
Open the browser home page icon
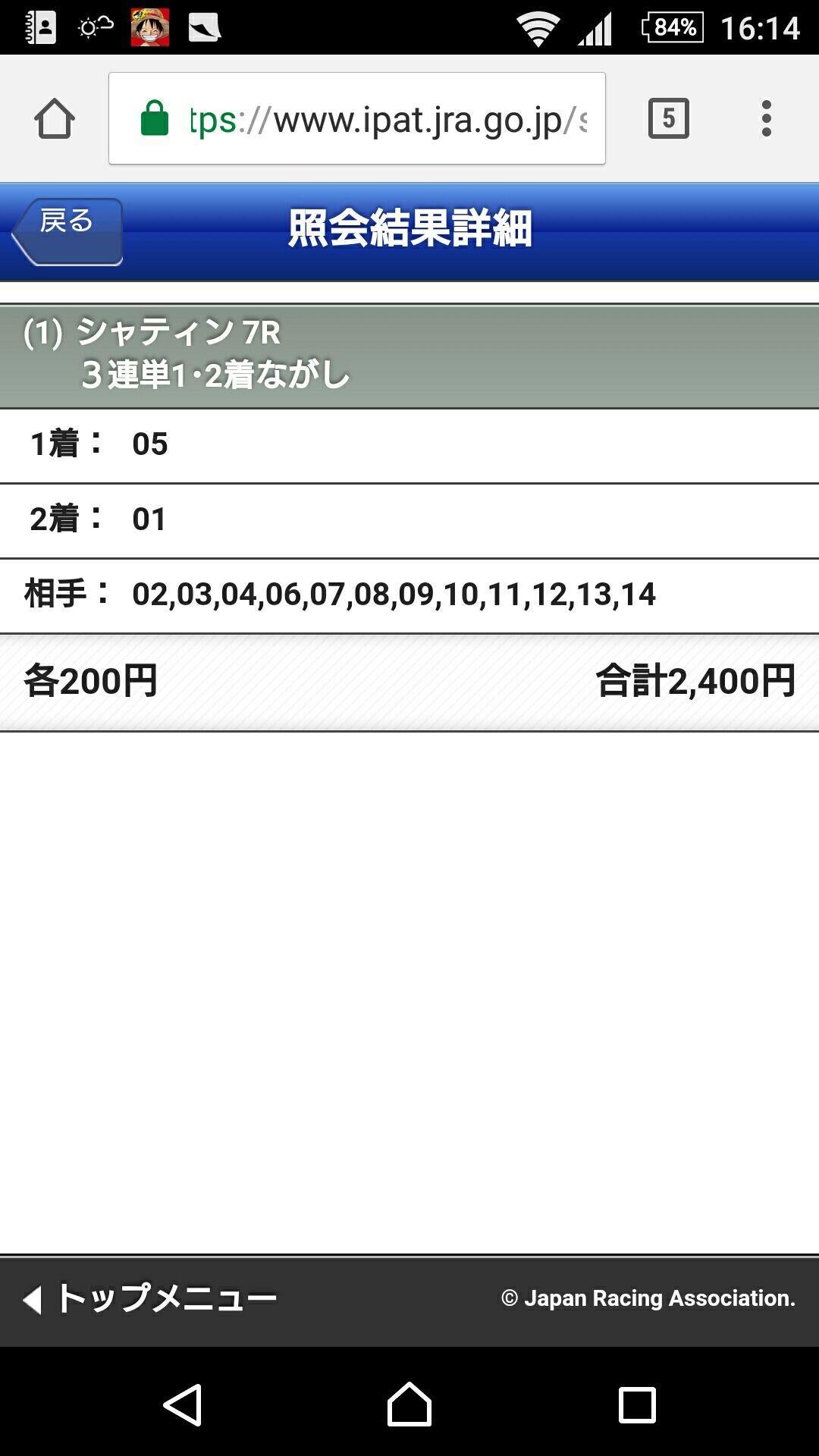point(55,119)
